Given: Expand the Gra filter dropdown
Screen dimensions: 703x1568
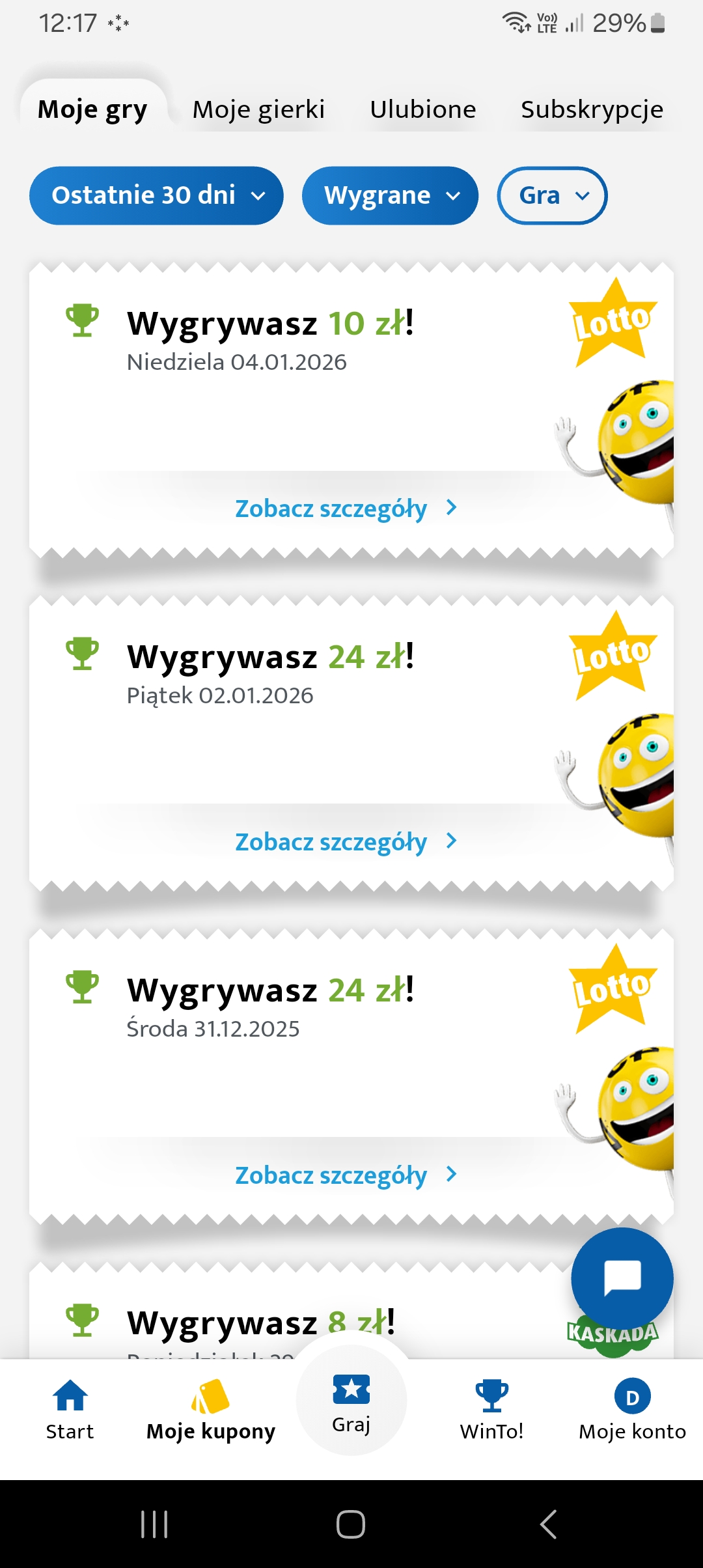Looking at the screenshot, I should 552,195.
